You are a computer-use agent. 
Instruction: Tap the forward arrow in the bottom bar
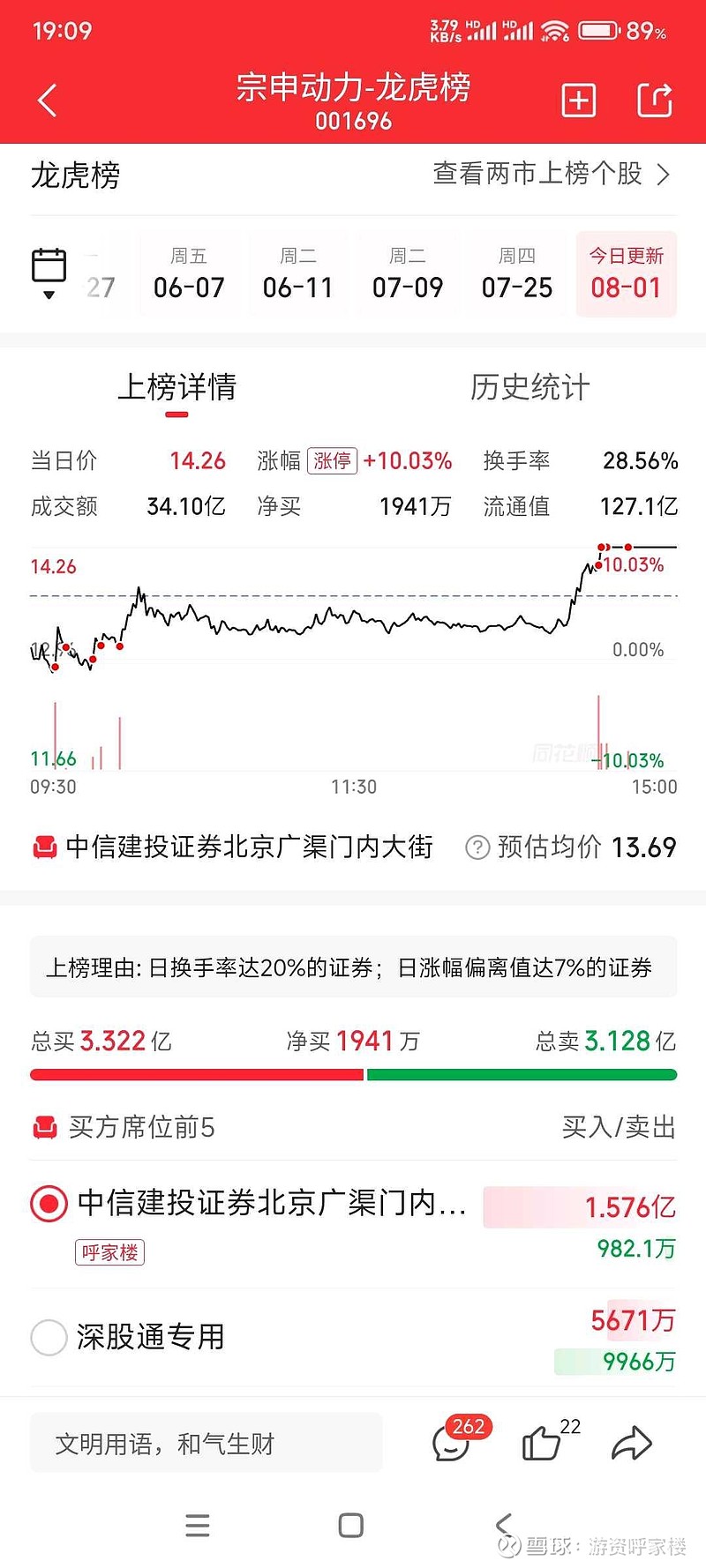pyautogui.click(x=632, y=1444)
